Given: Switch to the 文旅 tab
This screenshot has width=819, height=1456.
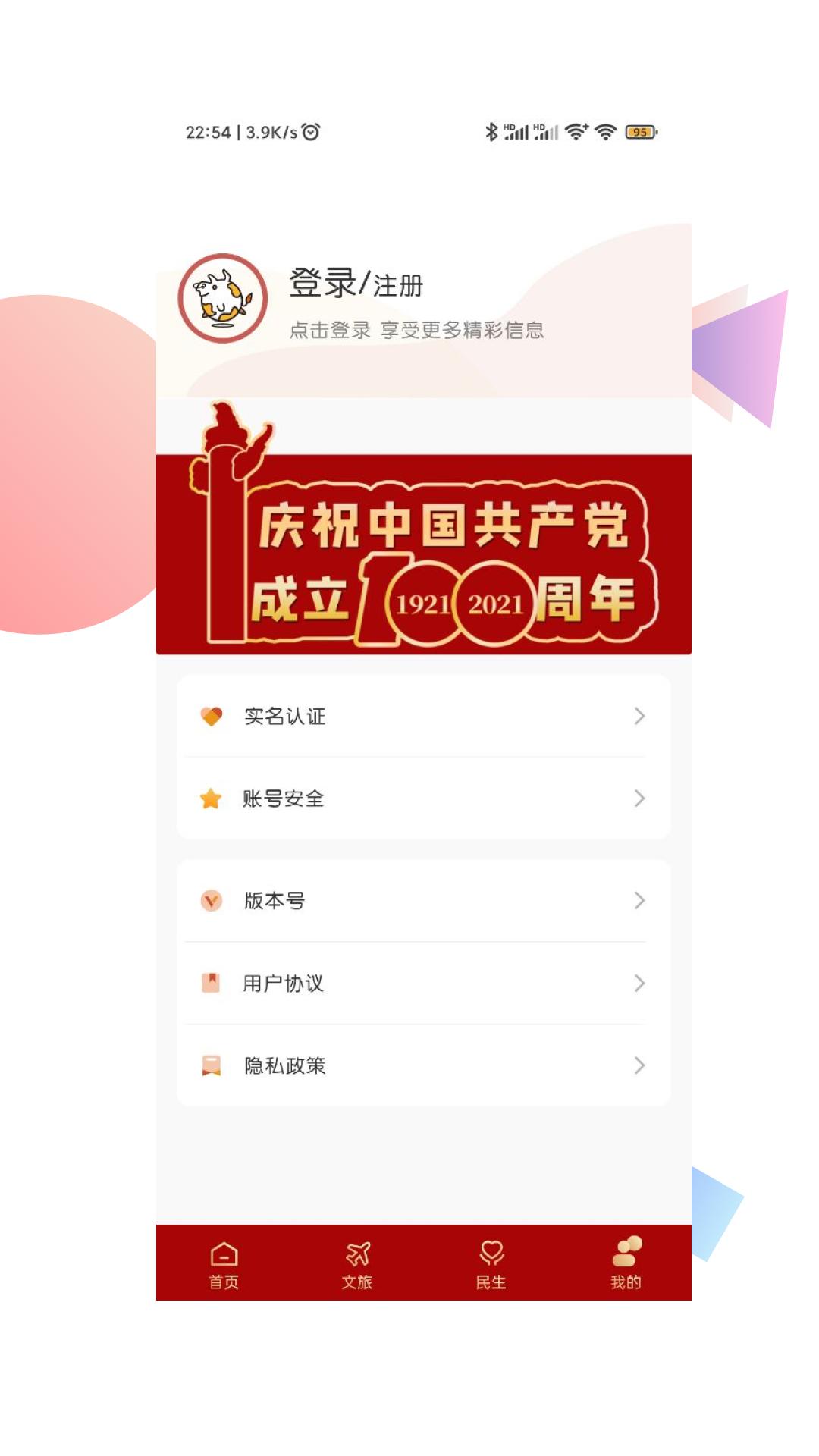Looking at the screenshot, I should [x=357, y=1265].
